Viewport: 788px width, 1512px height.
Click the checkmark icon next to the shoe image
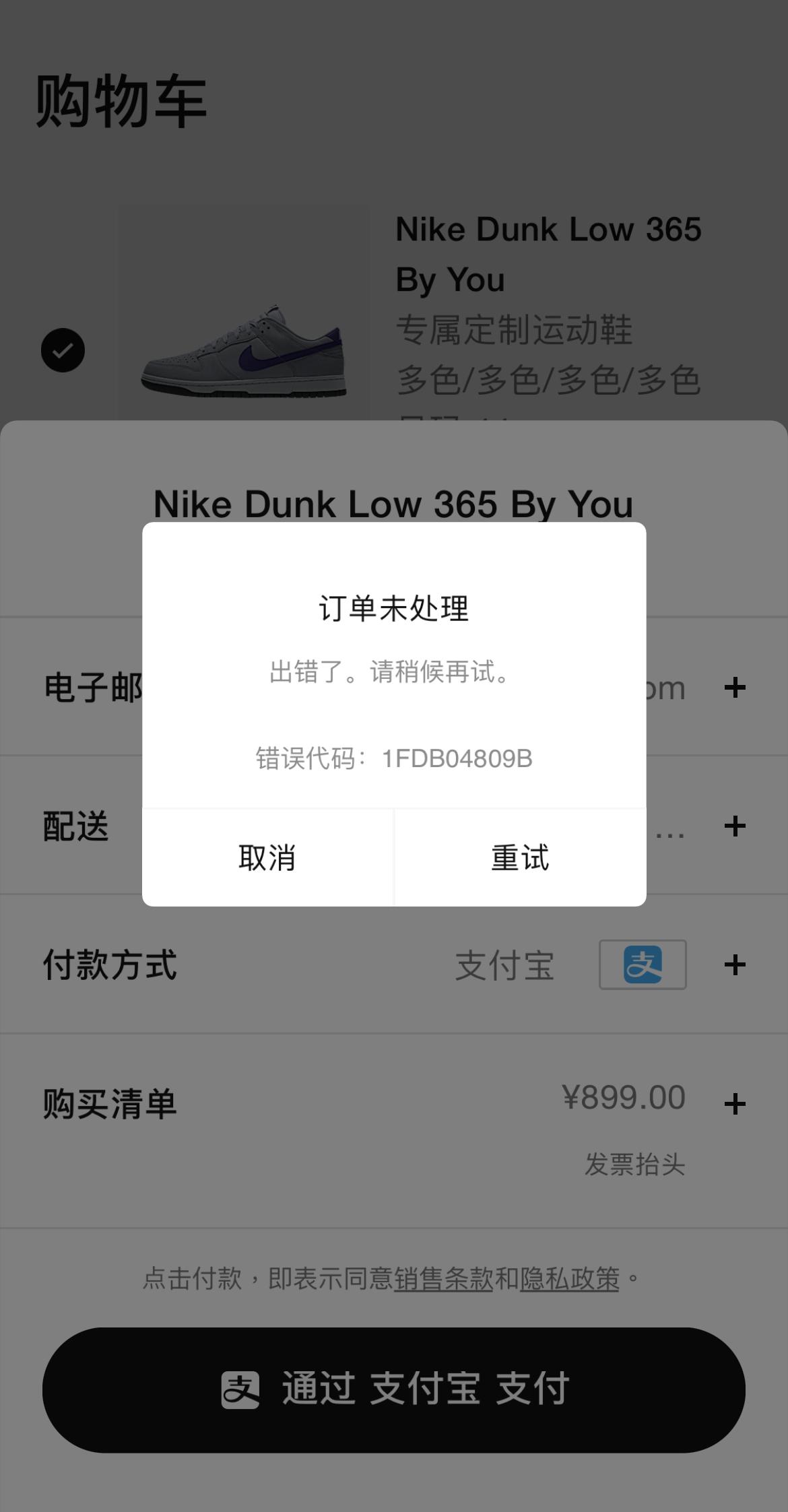click(63, 349)
